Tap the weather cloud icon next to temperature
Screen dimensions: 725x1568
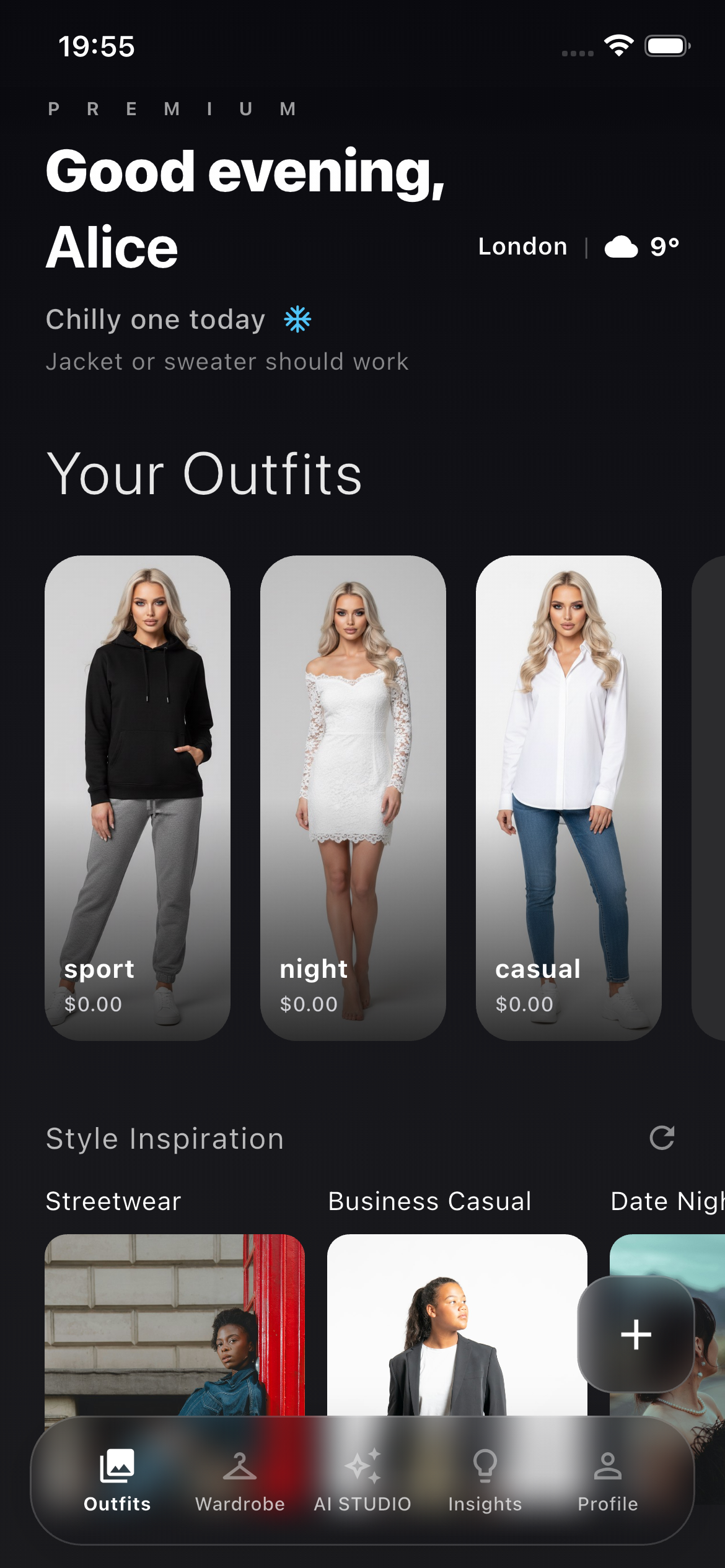click(x=621, y=246)
